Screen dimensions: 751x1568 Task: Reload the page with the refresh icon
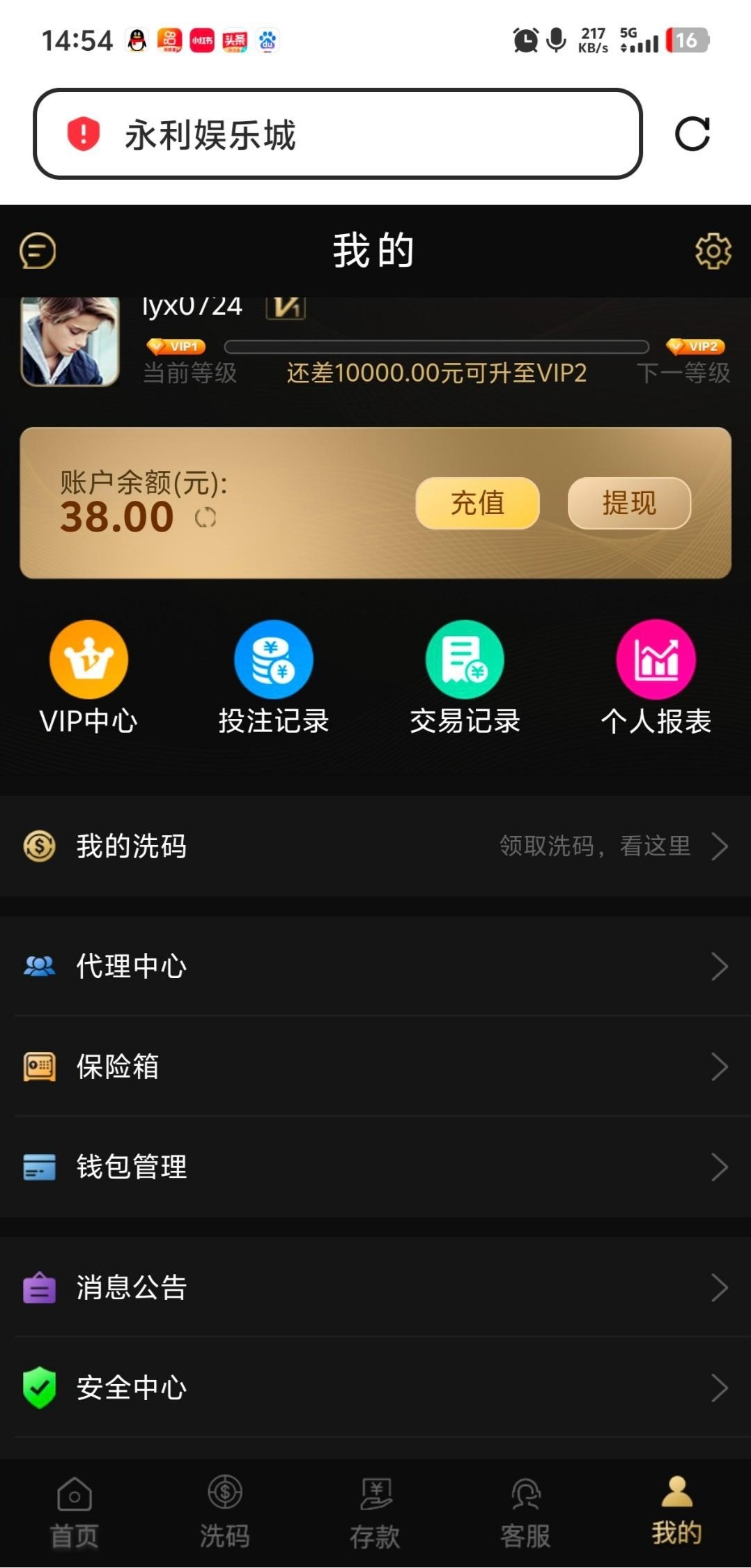point(692,134)
